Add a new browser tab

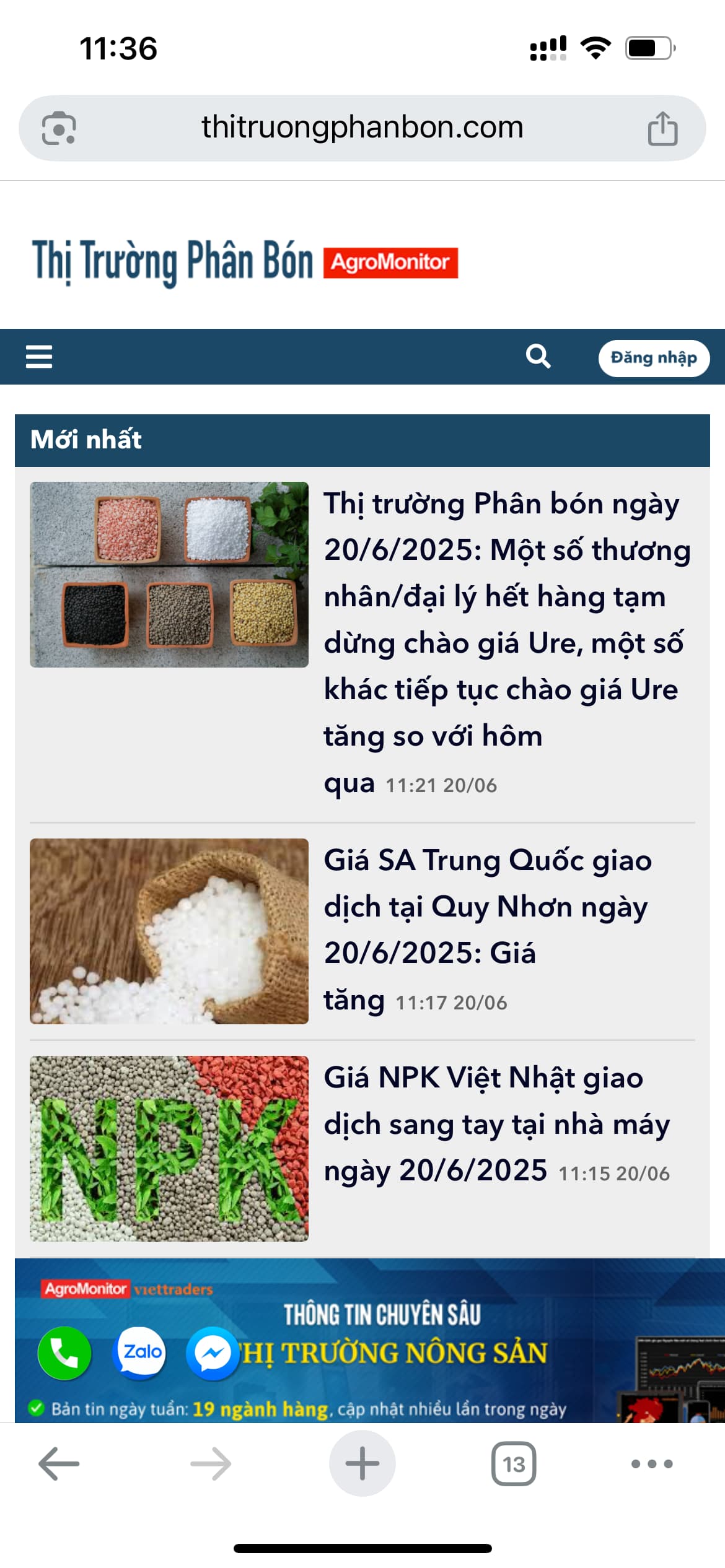(362, 1464)
